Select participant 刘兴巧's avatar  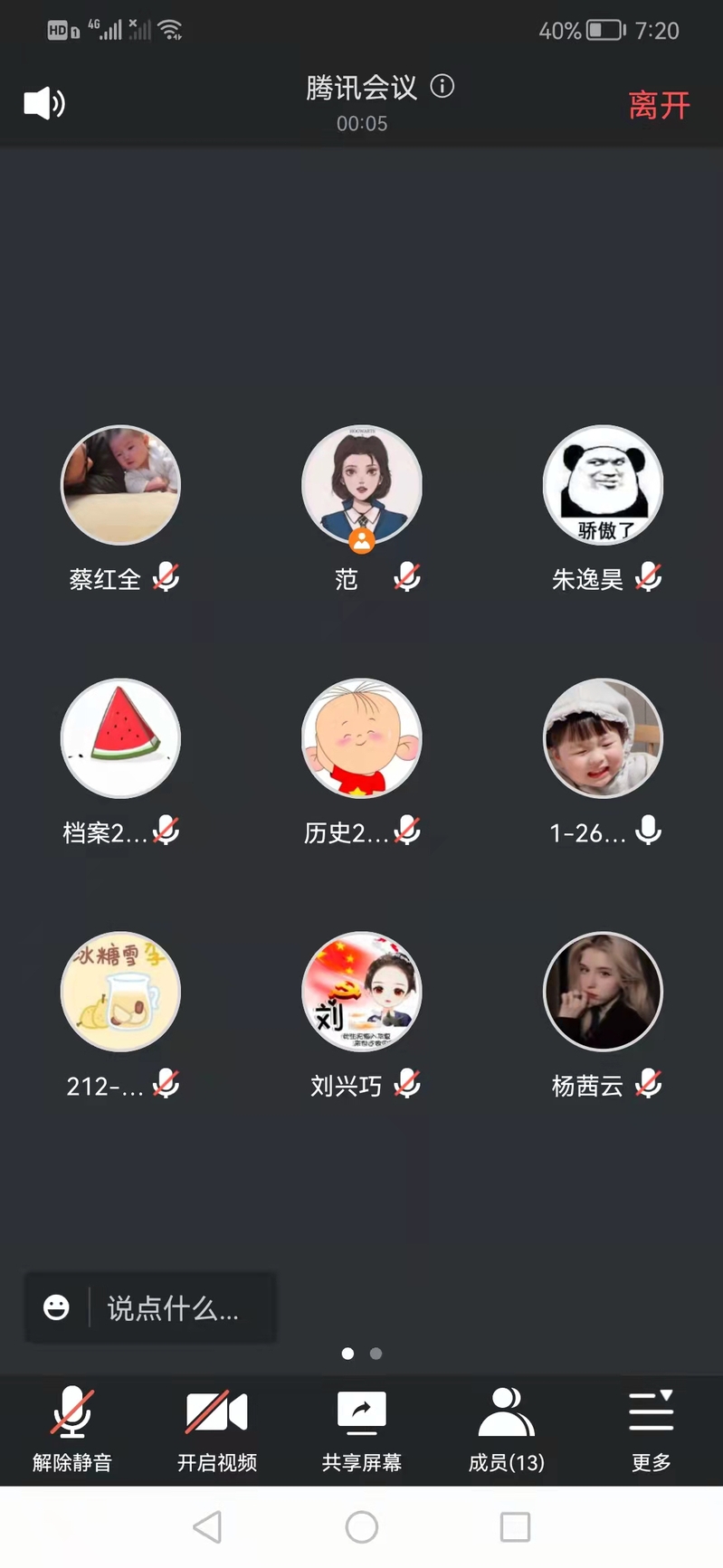362,992
